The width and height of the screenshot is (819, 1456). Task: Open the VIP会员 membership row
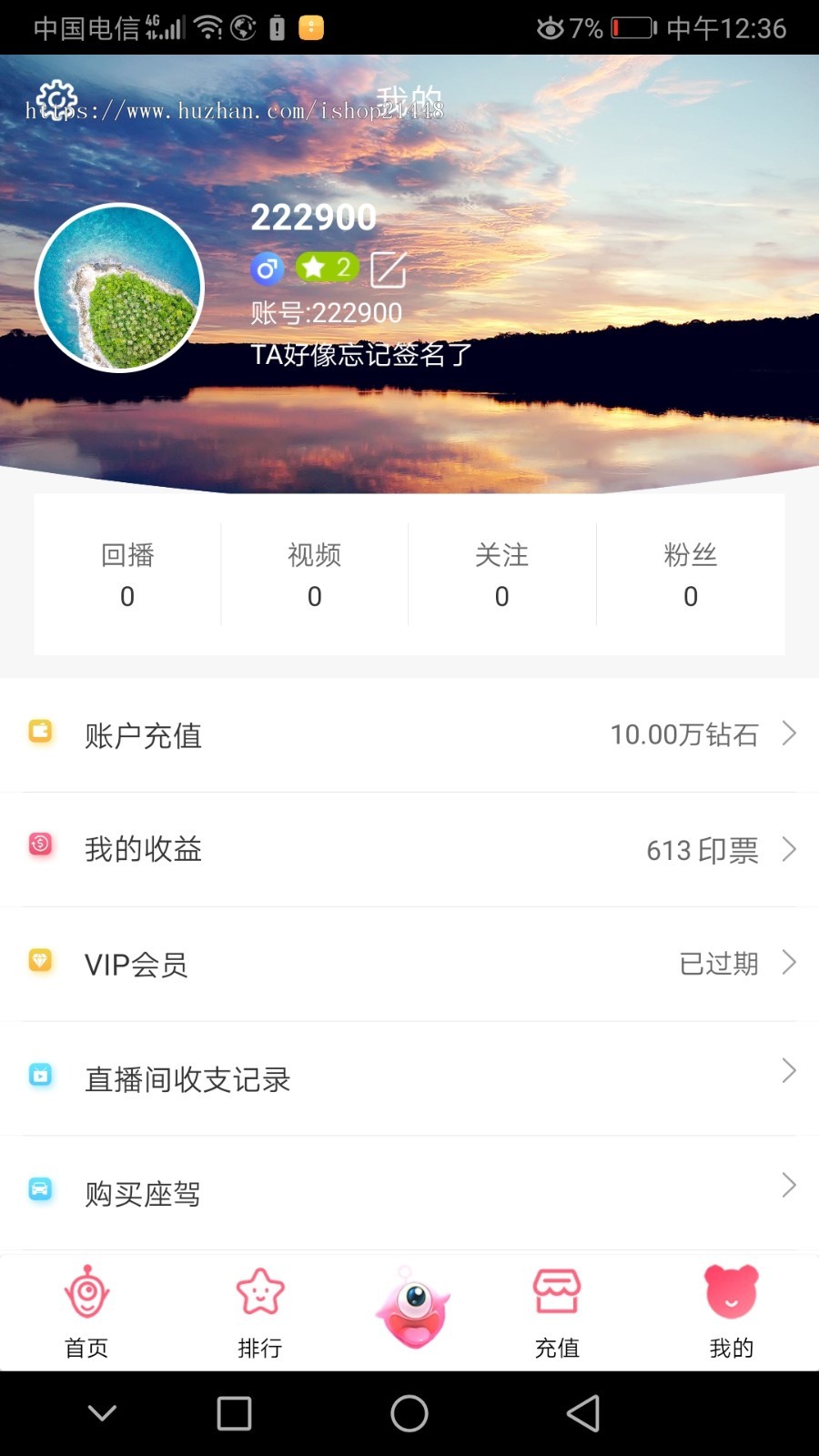pos(409,964)
